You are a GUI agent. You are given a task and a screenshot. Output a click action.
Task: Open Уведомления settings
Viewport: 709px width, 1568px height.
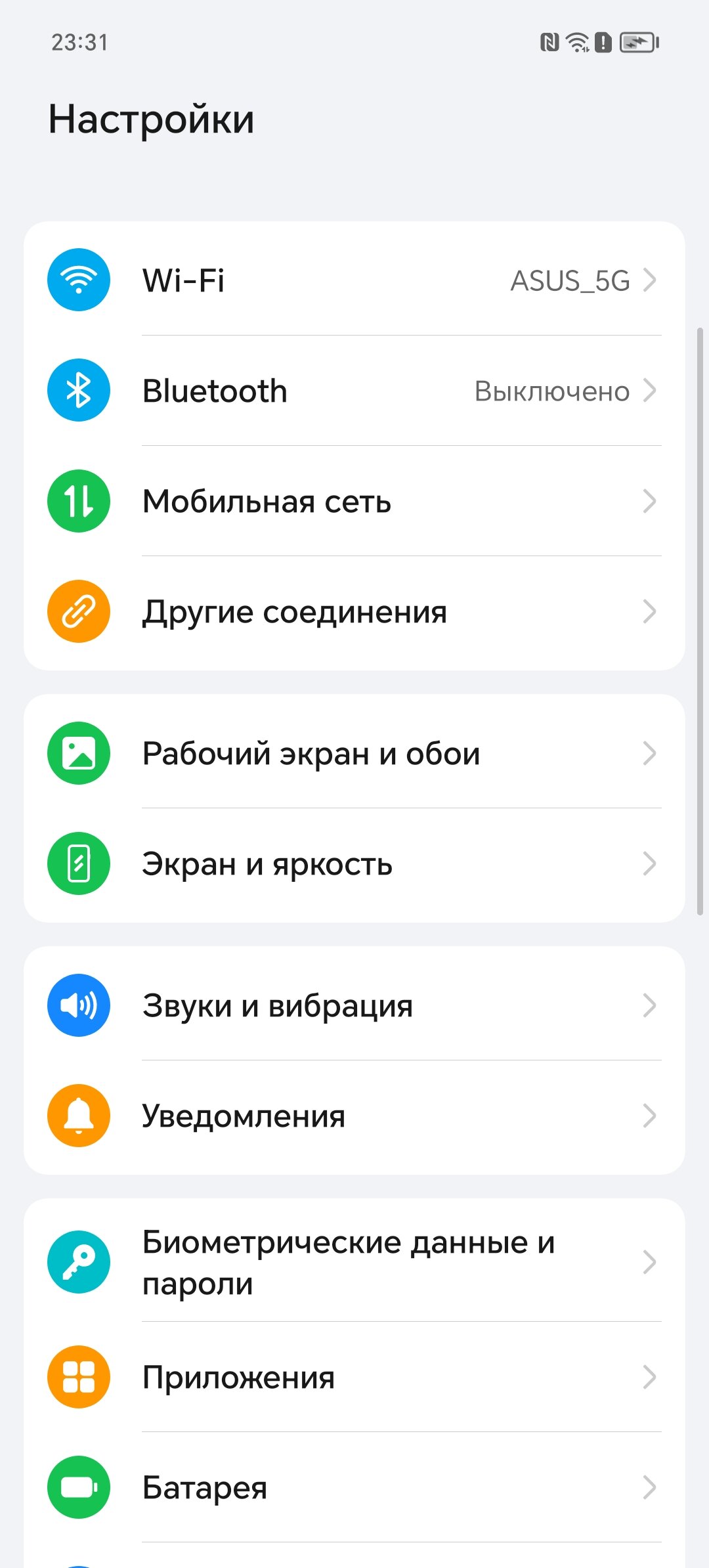pos(354,1116)
